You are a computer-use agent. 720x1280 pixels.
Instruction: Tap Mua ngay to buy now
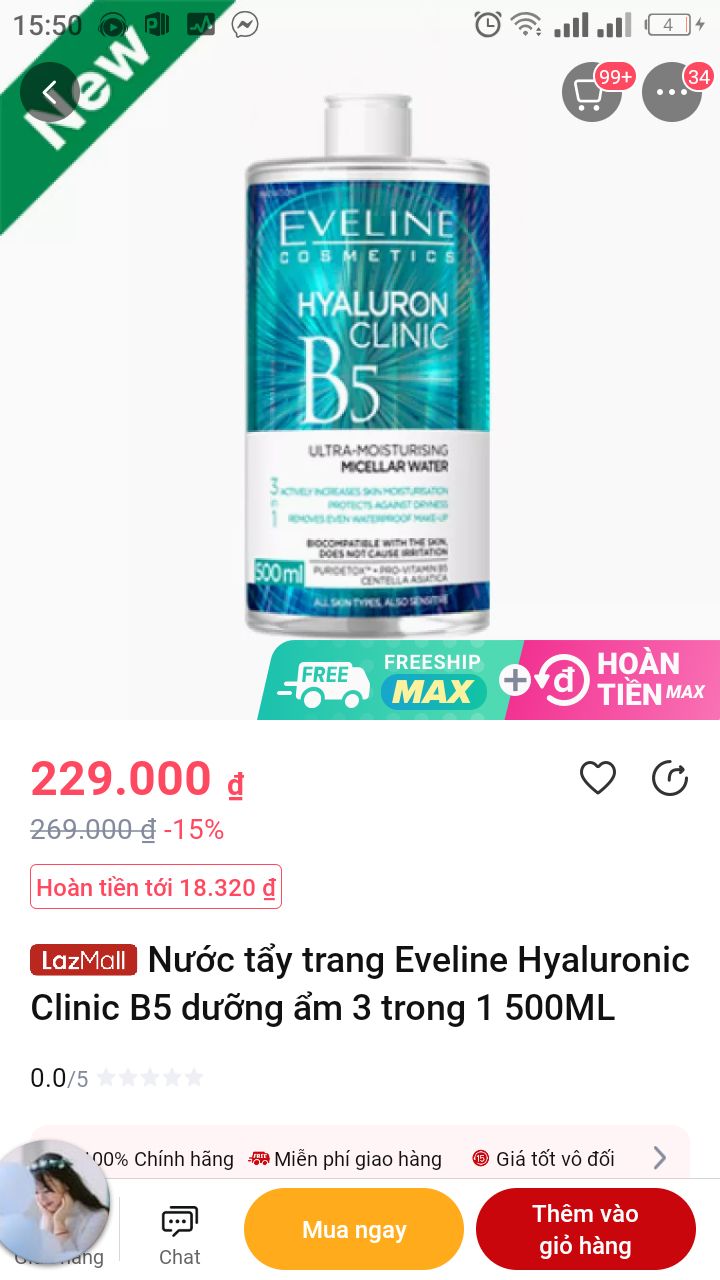(354, 1230)
